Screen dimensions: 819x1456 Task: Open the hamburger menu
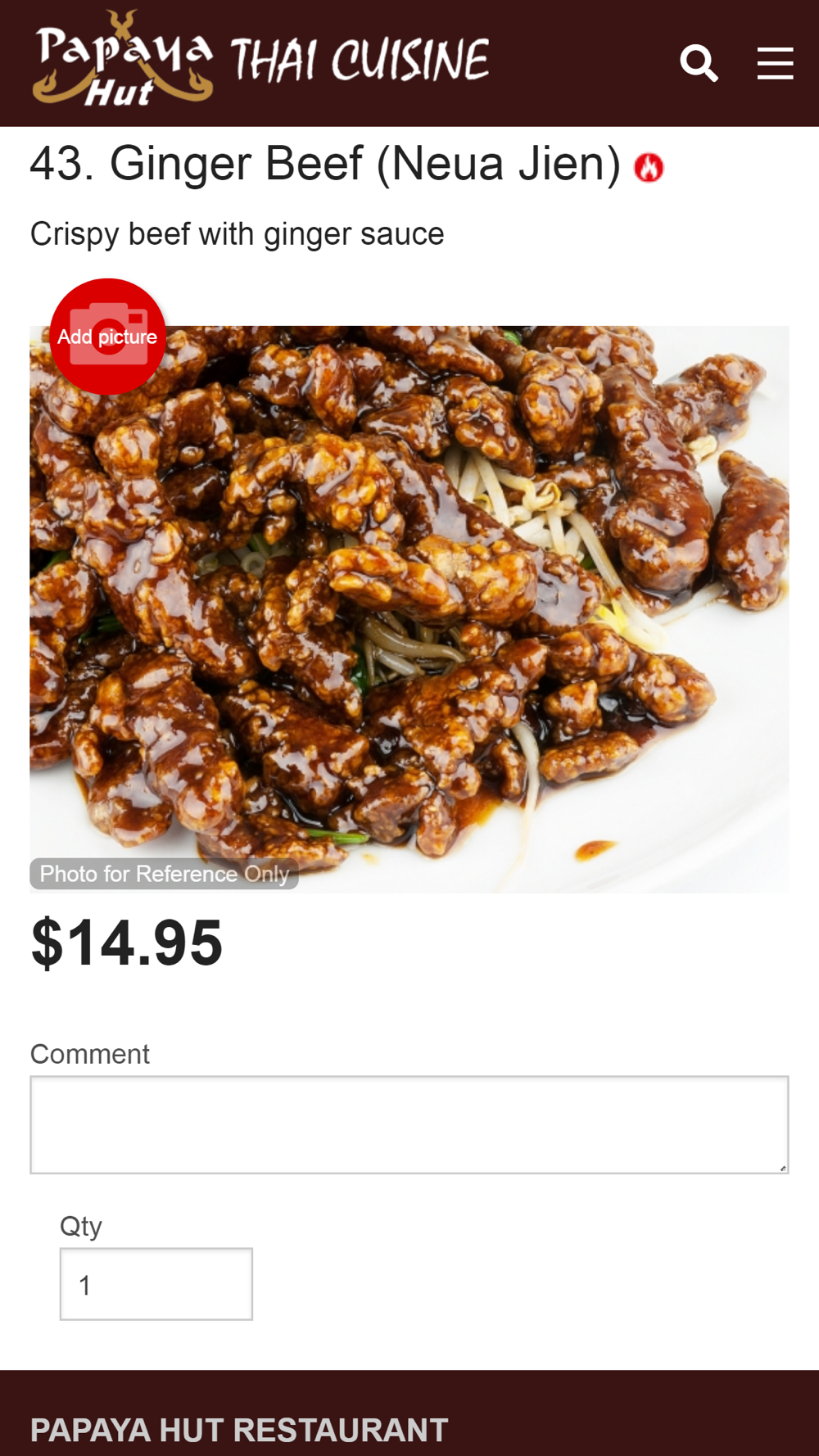click(x=775, y=63)
